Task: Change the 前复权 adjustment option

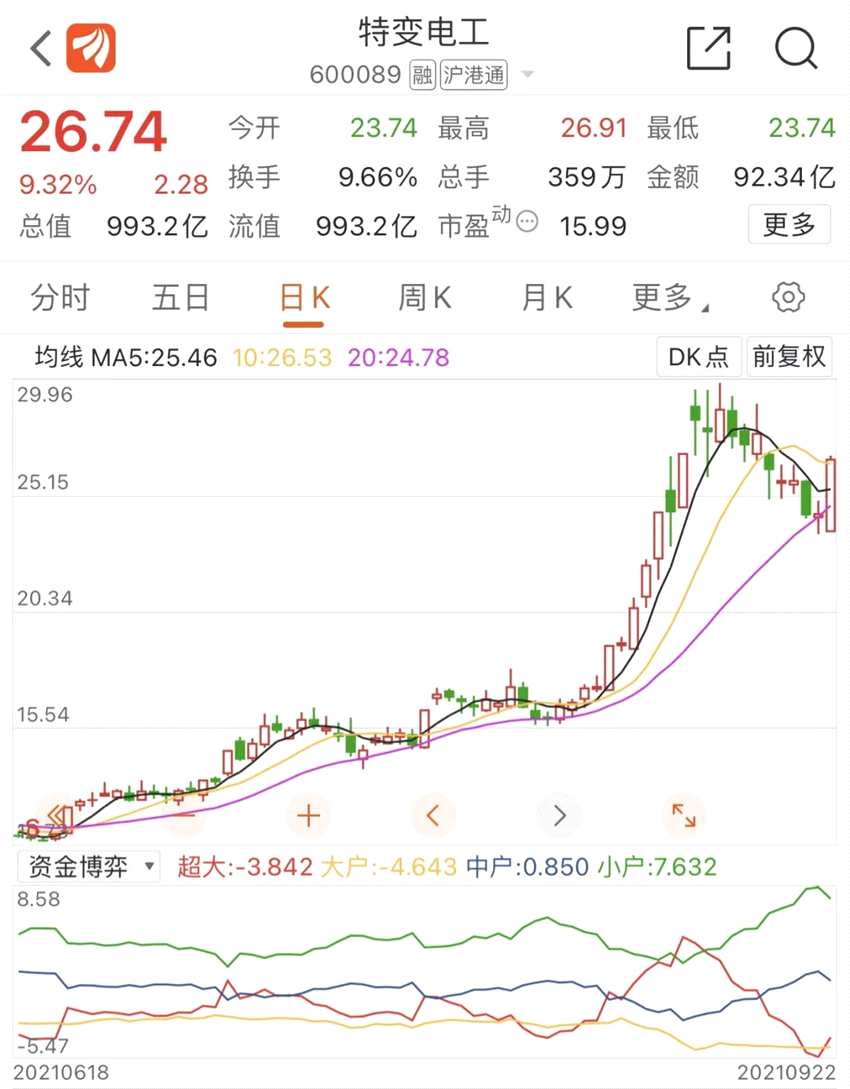Action: [789, 357]
